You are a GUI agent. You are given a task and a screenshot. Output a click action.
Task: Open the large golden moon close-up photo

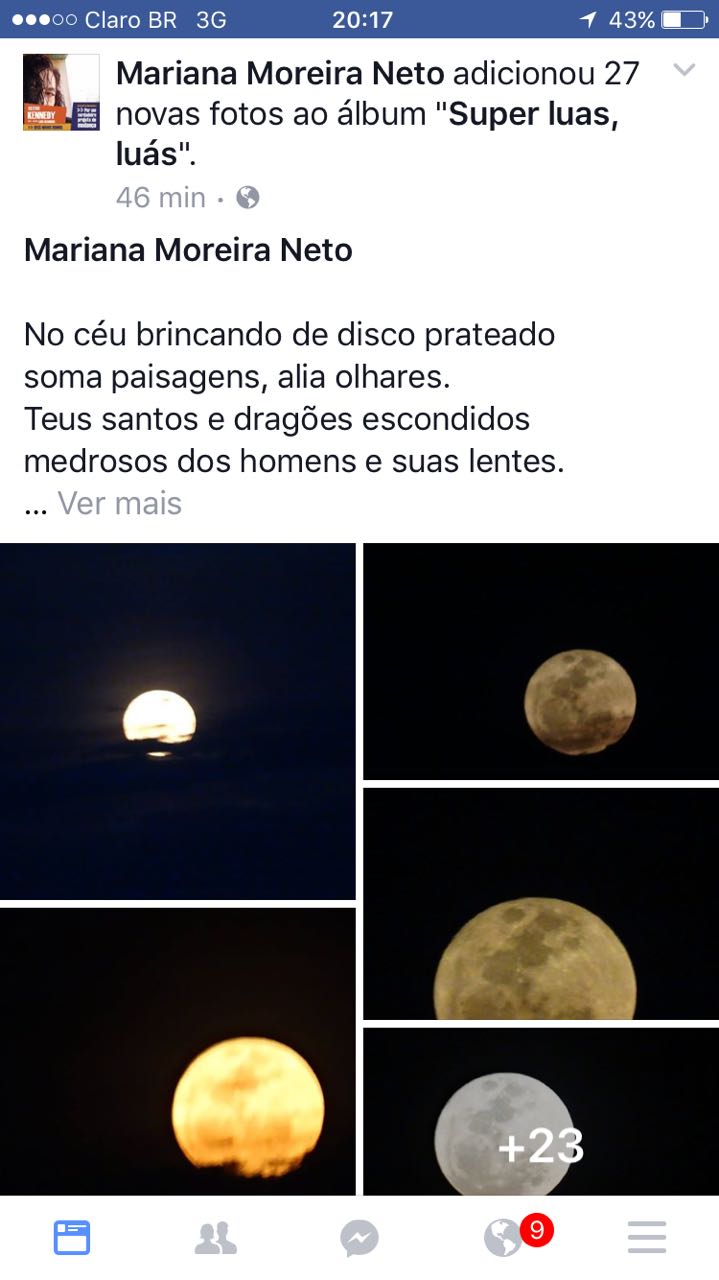pyautogui.click(x=541, y=903)
